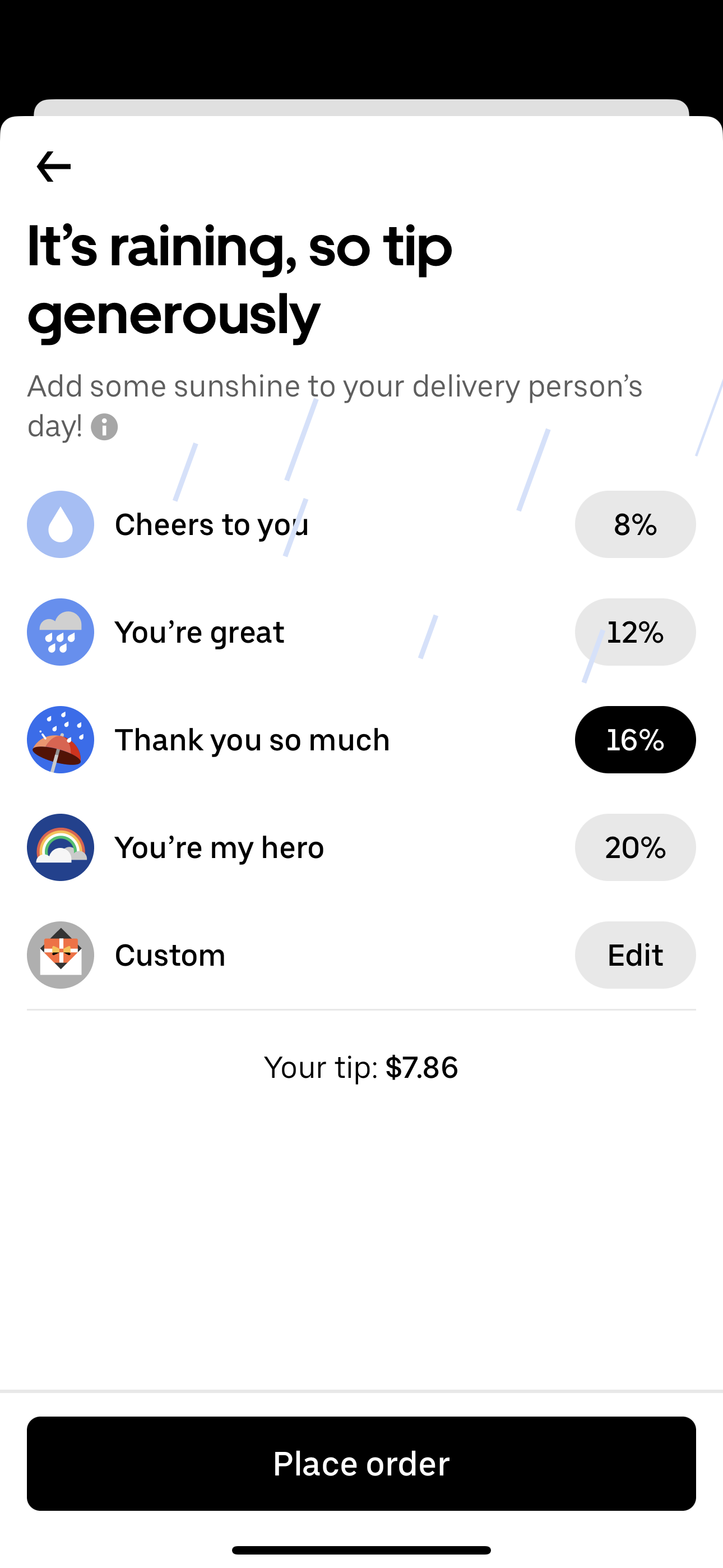The height and width of the screenshot is (1568, 723).
Task: Select the 12% tip option
Action: [635, 632]
